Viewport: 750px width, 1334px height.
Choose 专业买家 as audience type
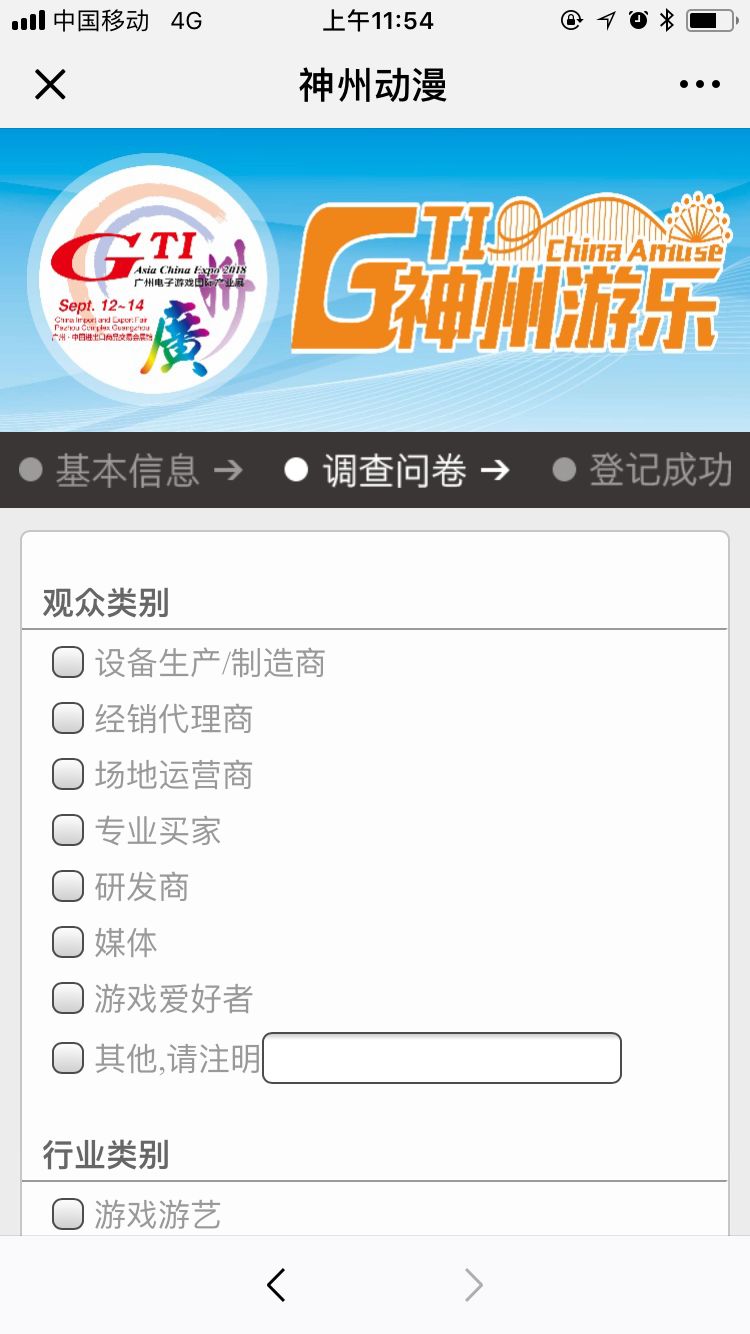[67, 830]
